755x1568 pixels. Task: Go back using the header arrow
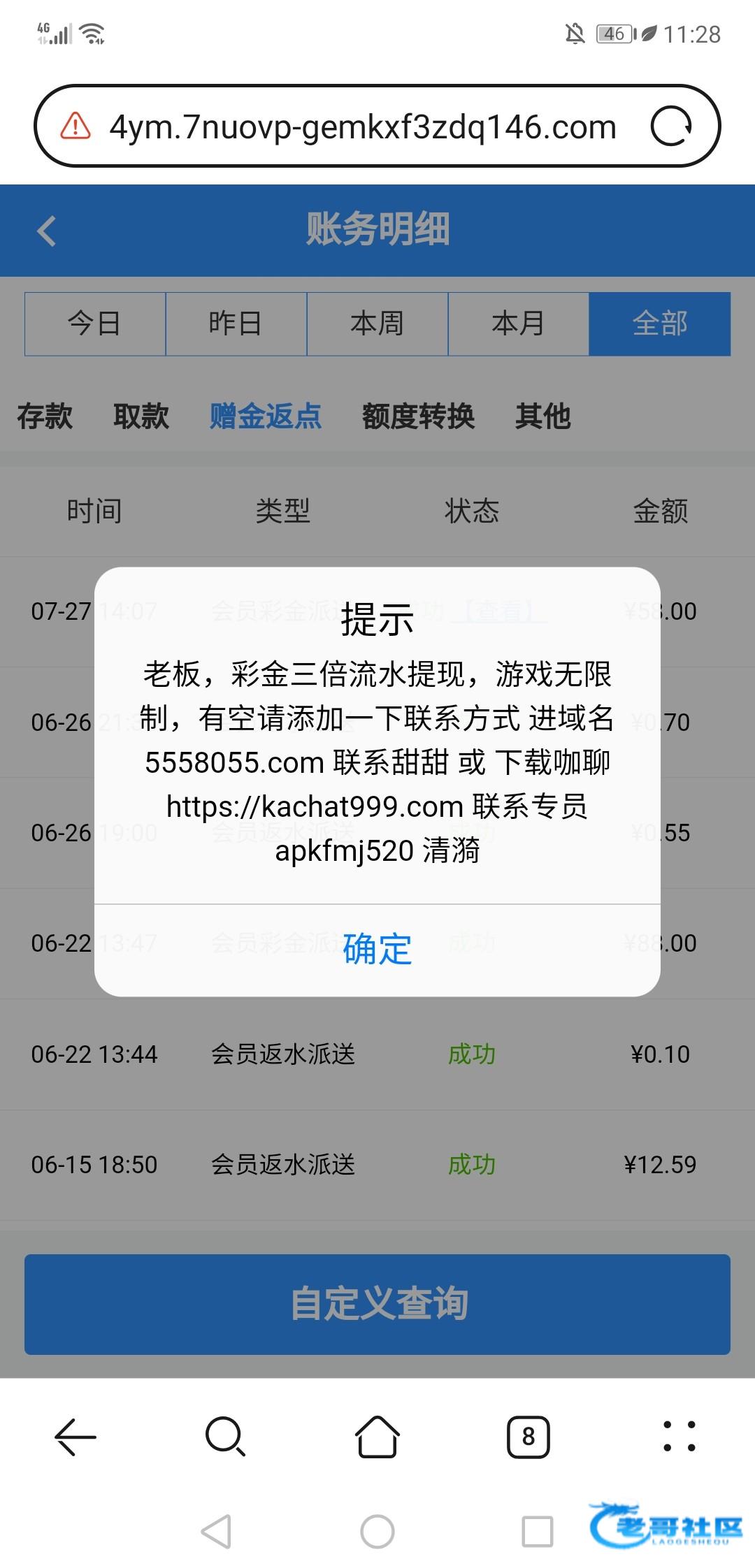pos(47,231)
